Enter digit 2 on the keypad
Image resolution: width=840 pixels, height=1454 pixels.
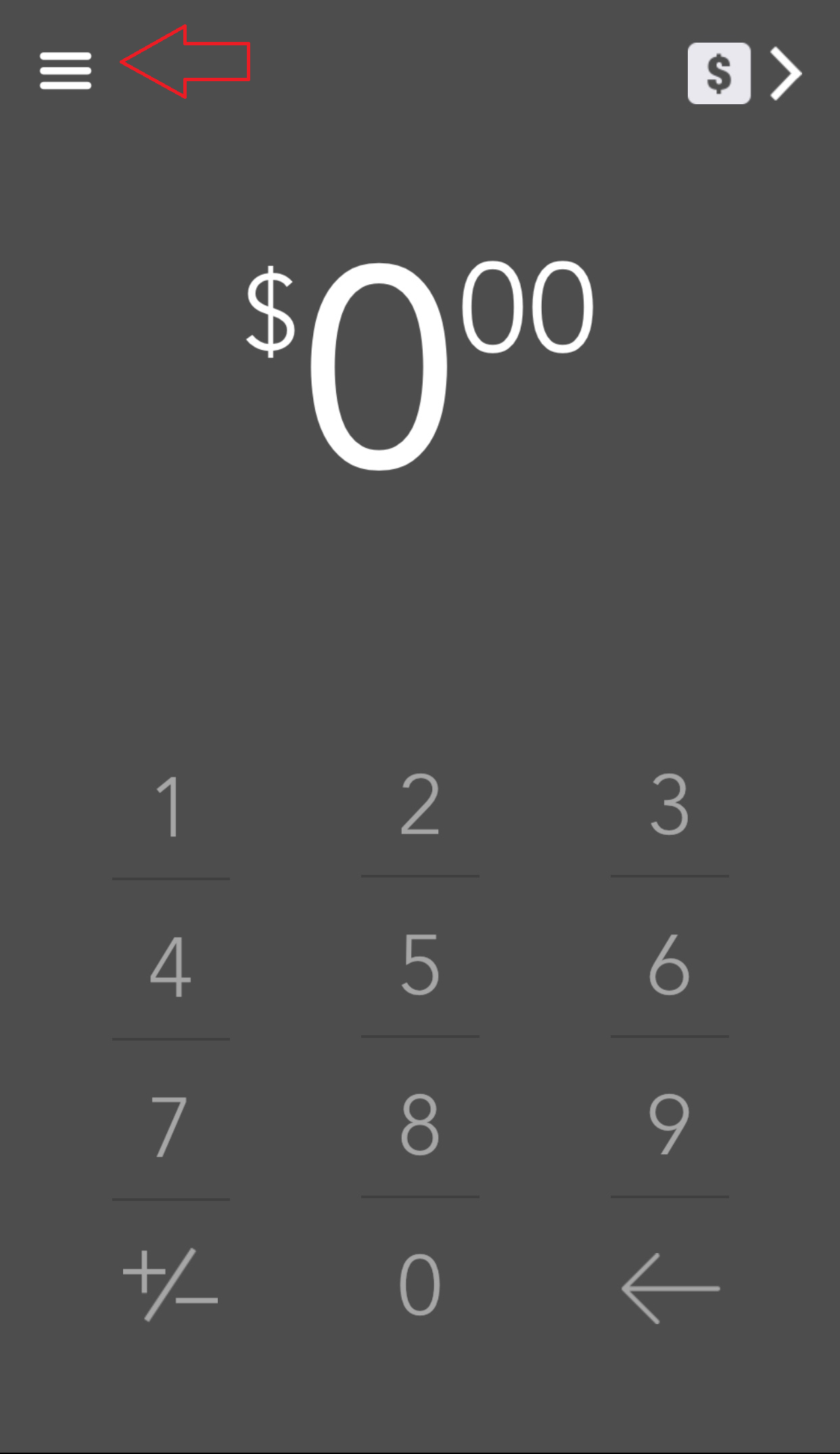(420, 804)
